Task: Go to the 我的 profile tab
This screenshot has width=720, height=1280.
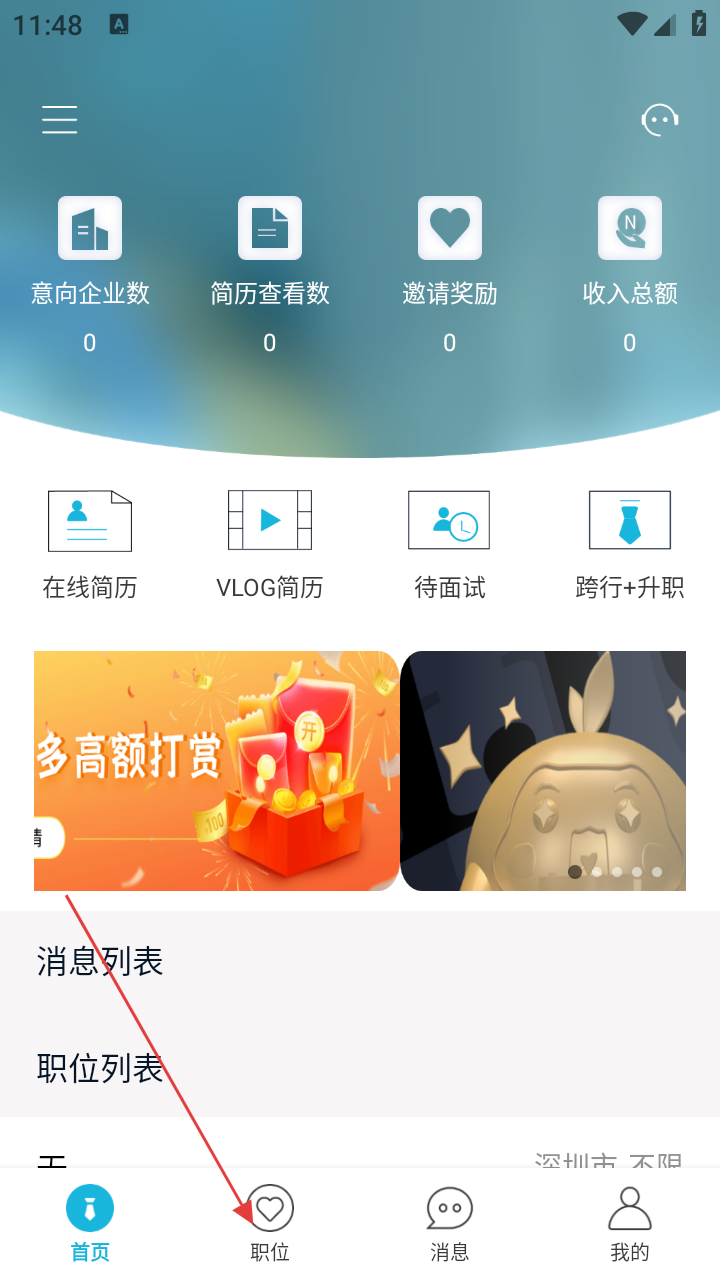Action: coord(630,1222)
